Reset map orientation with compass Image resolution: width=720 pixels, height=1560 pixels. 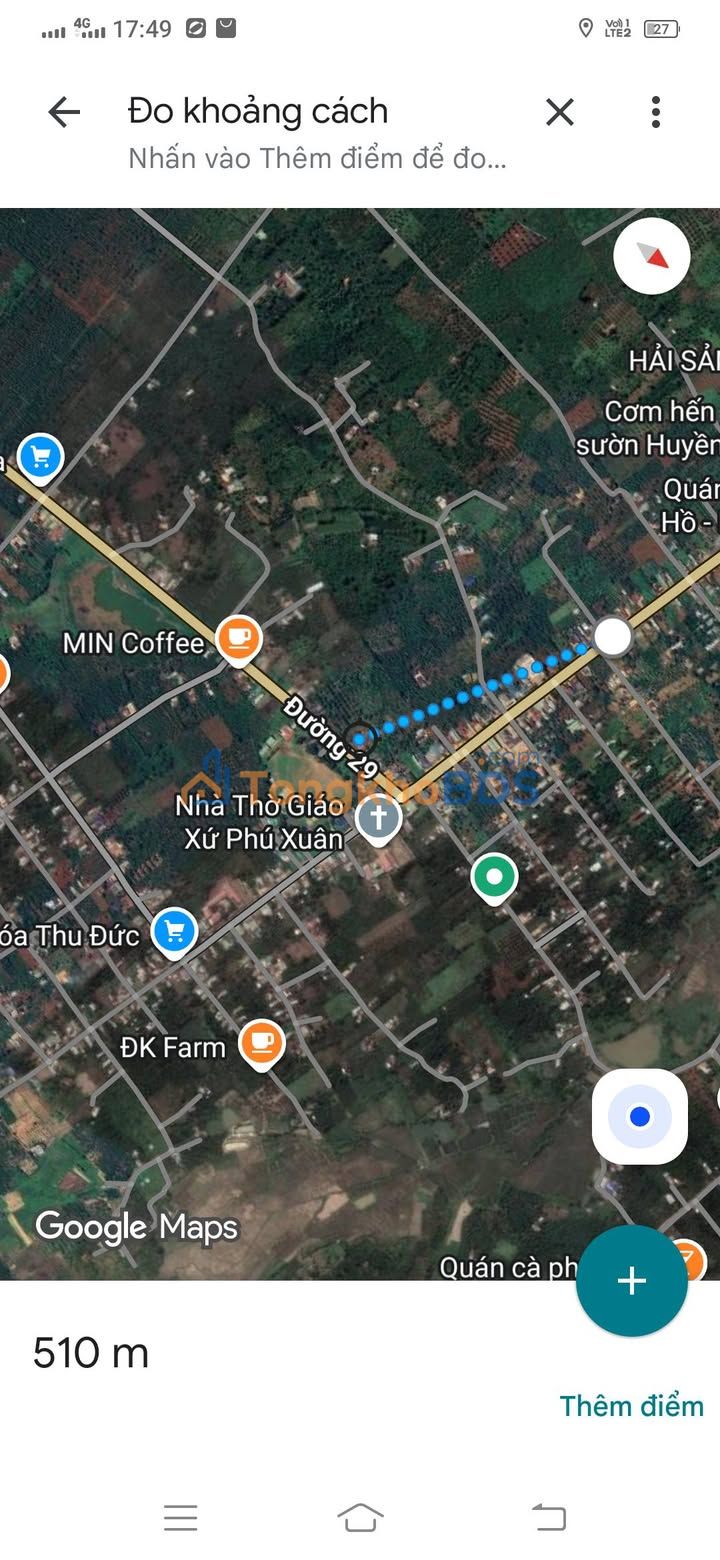pos(652,256)
